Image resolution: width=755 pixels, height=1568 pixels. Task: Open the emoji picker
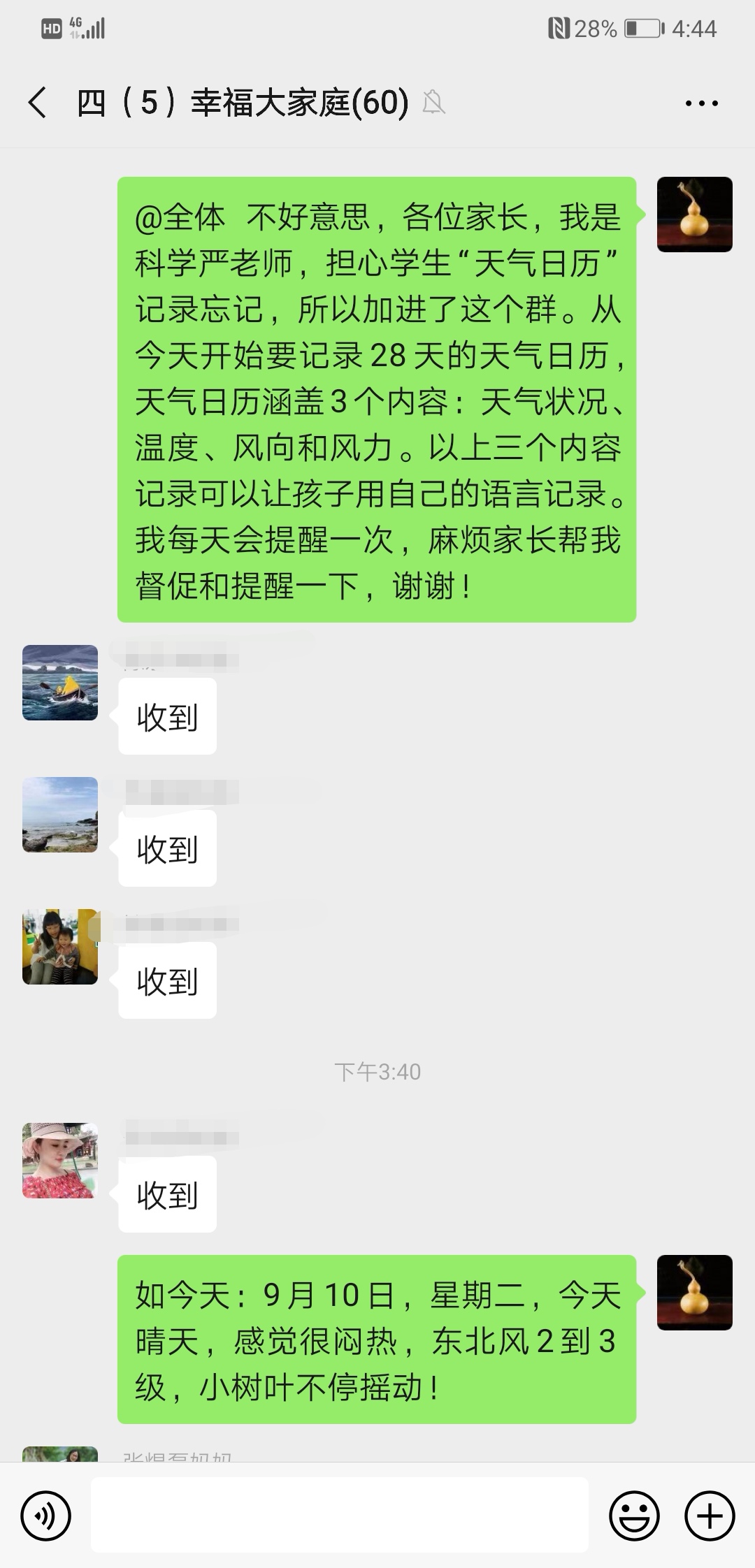[634, 1516]
